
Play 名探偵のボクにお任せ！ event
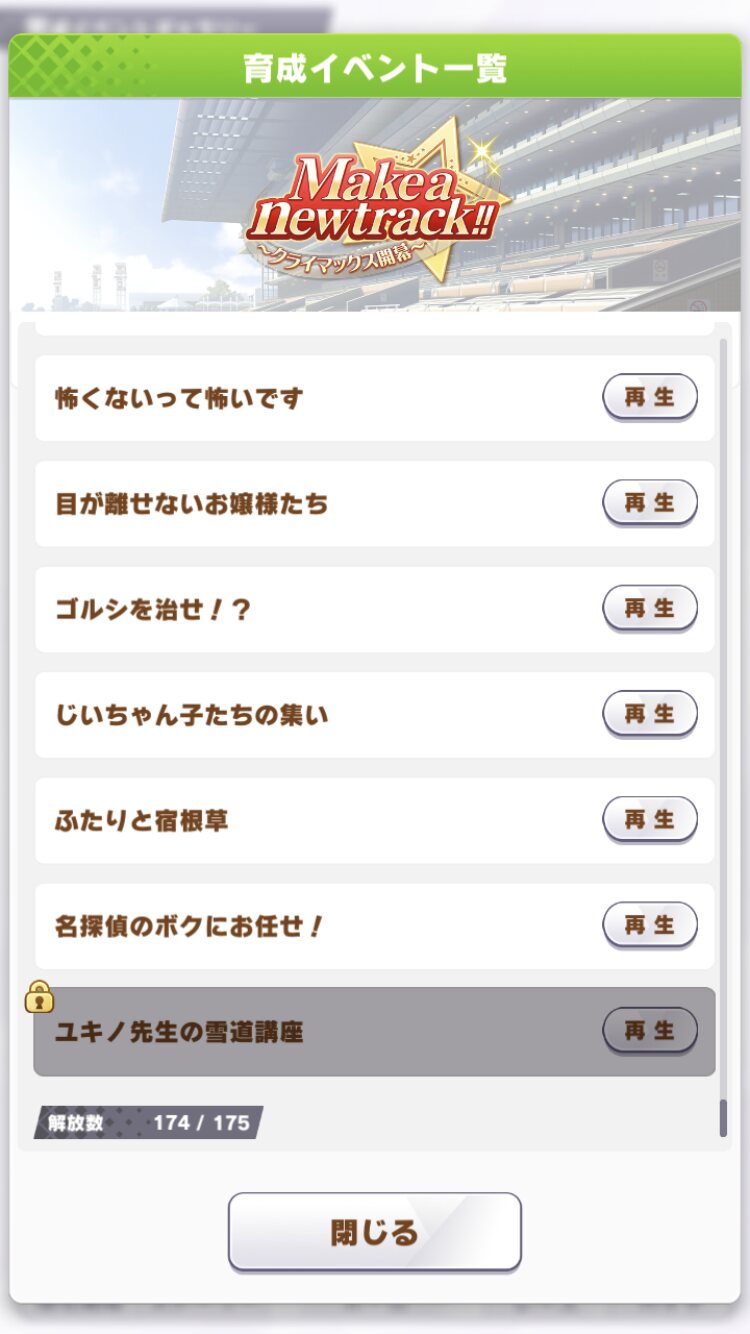pos(650,926)
